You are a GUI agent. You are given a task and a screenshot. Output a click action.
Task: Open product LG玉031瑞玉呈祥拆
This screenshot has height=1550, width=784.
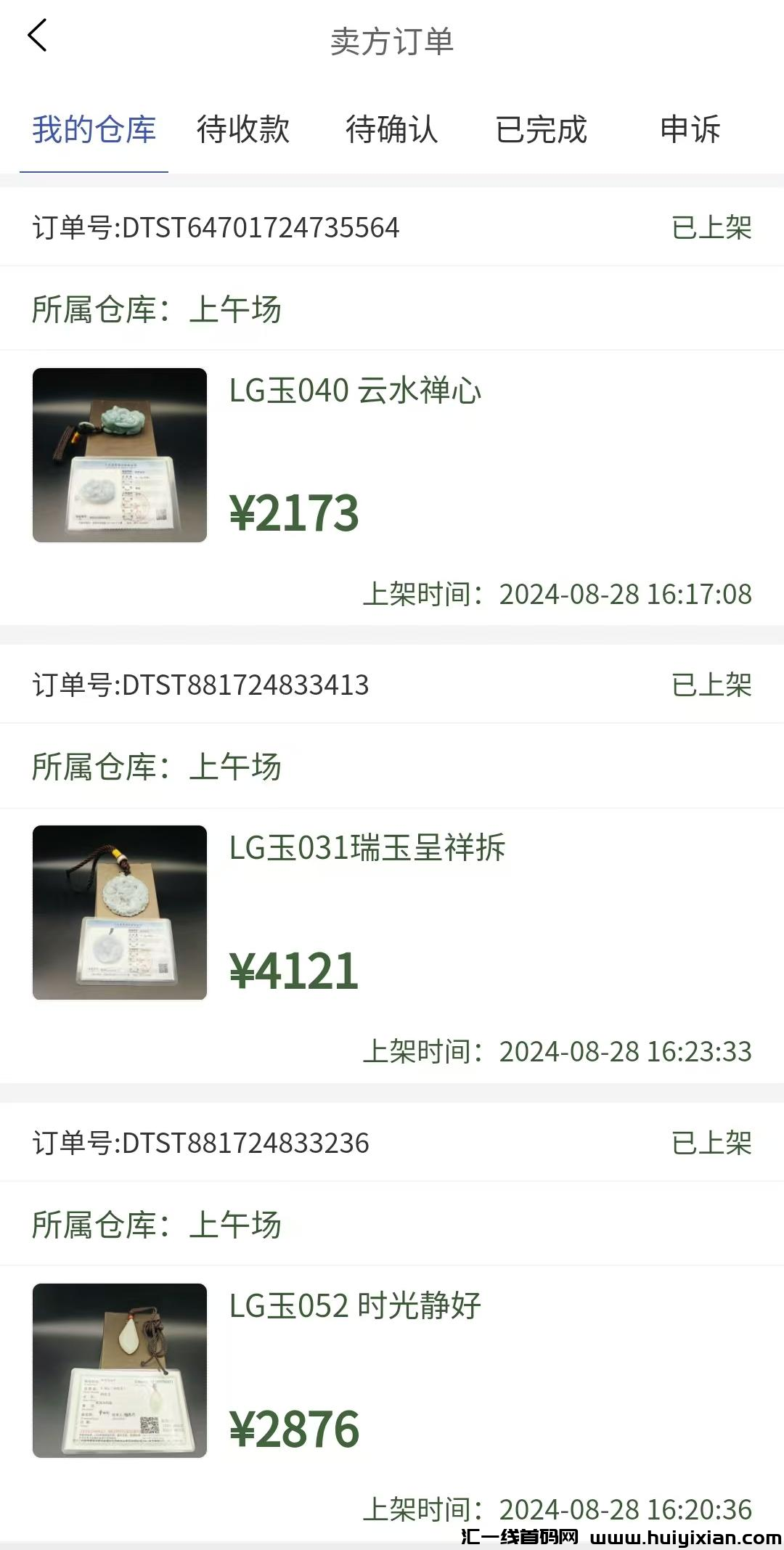point(367,848)
